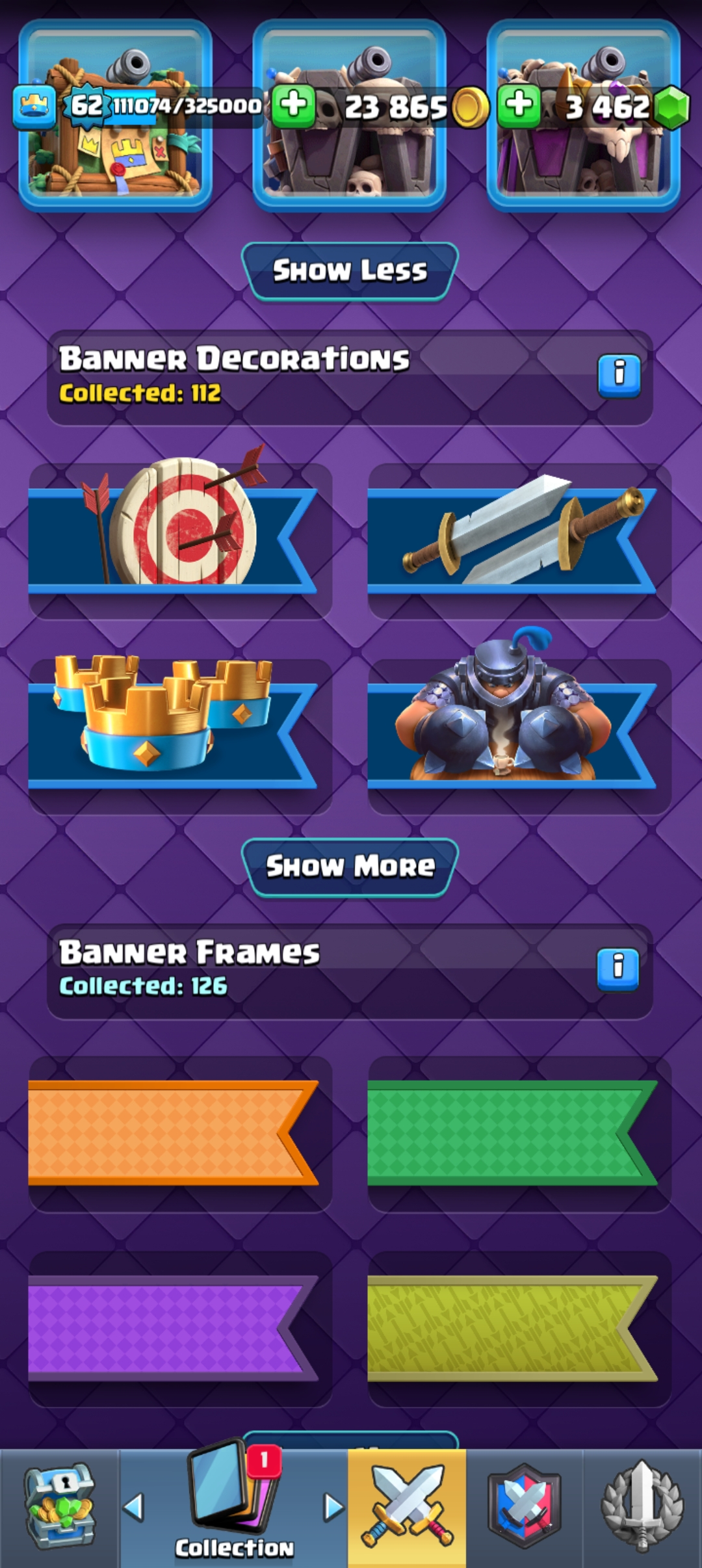Open the Clan shield tab
702x1568 pixels.
[524, 1507]
